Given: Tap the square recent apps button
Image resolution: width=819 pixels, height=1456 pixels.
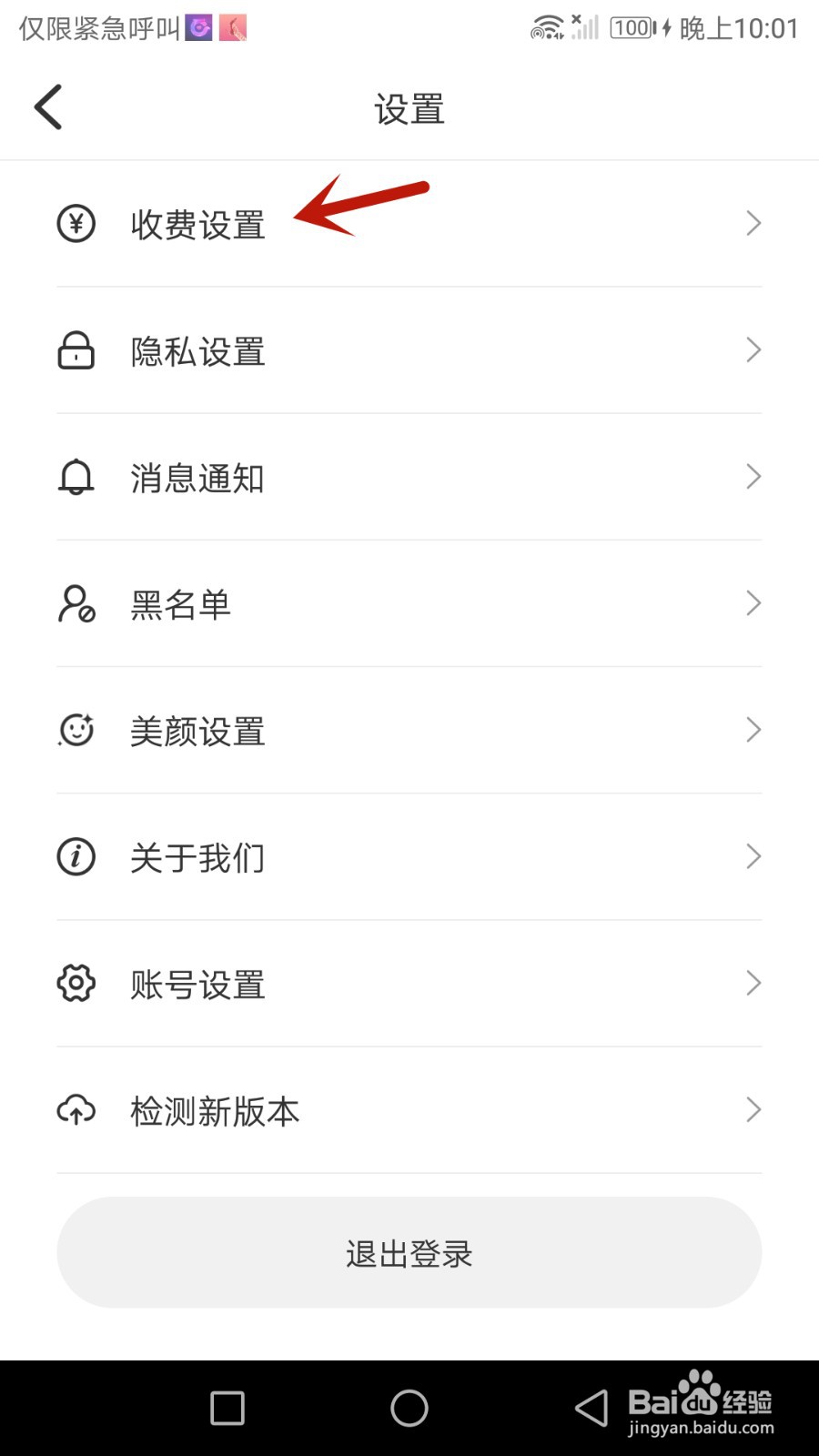Looking at the screenshot, I should 226,1407.
